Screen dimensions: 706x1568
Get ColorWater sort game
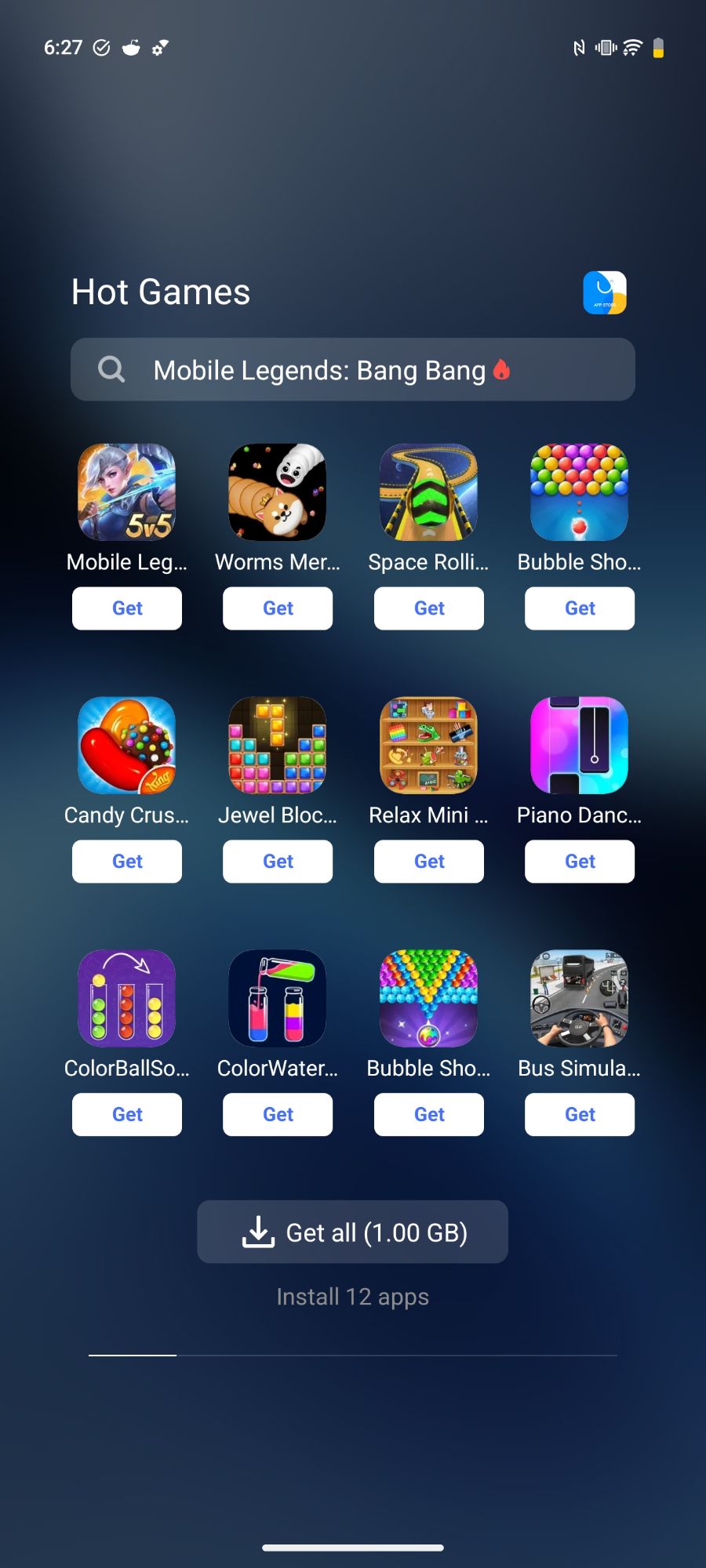[278, 1115]
